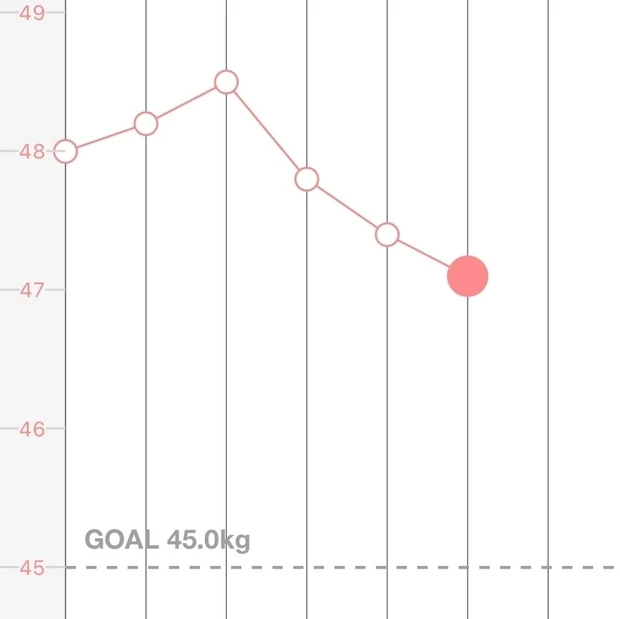Select the first data point at 48.0

pos(65,152)
